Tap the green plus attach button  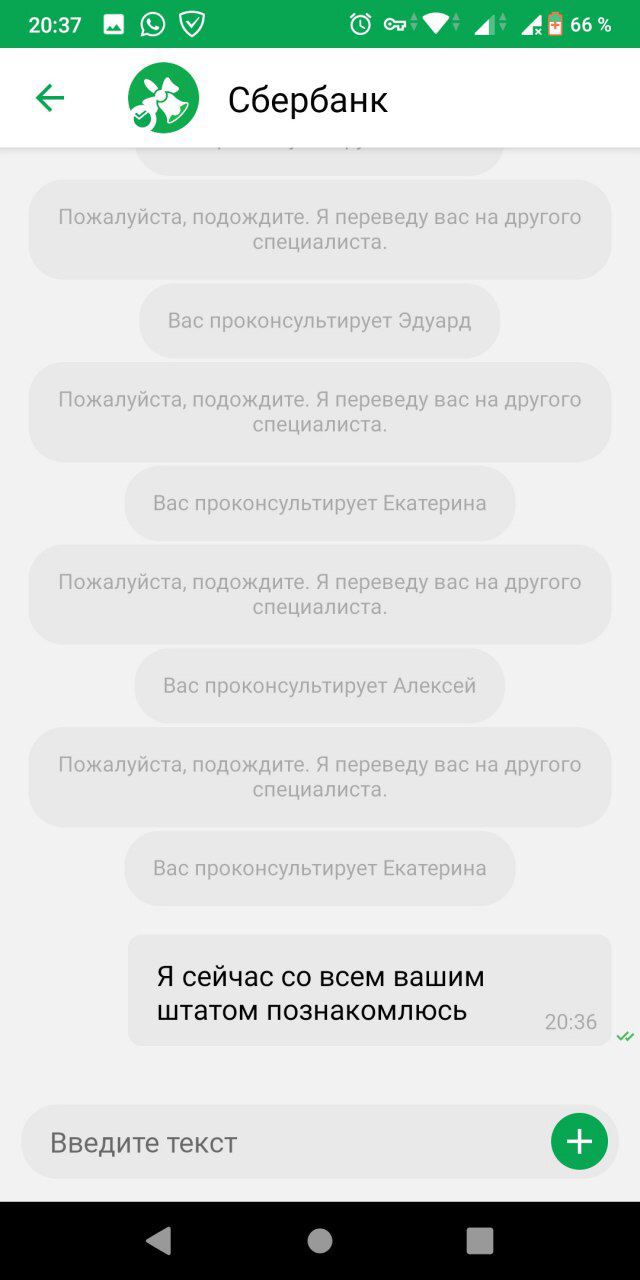579,1141
